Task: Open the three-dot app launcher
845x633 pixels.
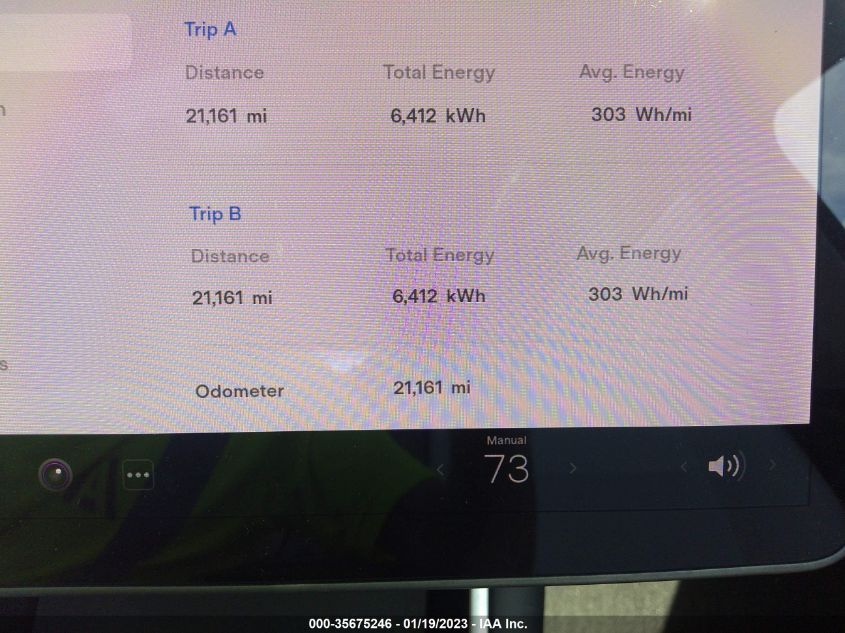Action: [x=138, y=476]
